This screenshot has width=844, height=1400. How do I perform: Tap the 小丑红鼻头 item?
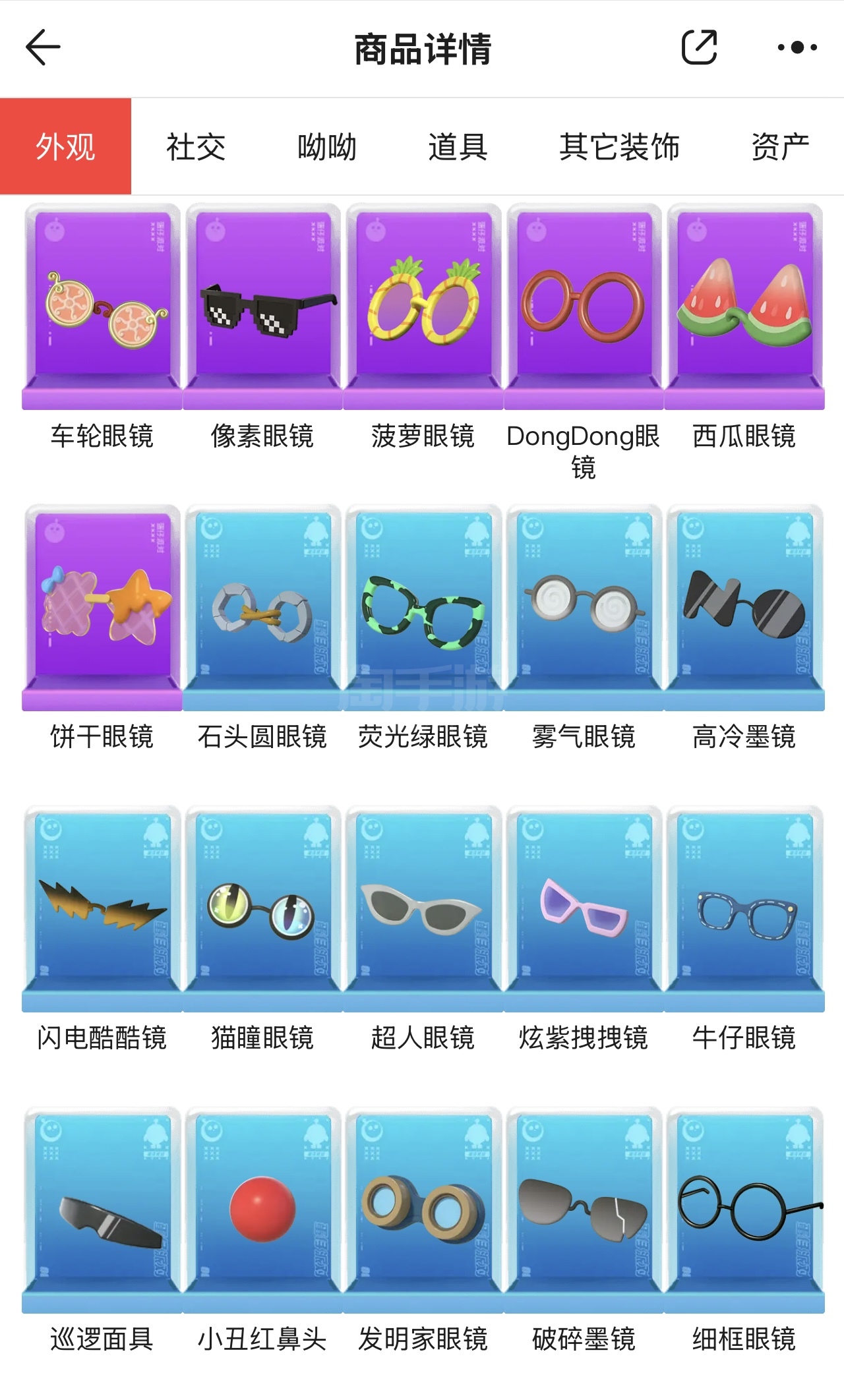[262, 1210]
